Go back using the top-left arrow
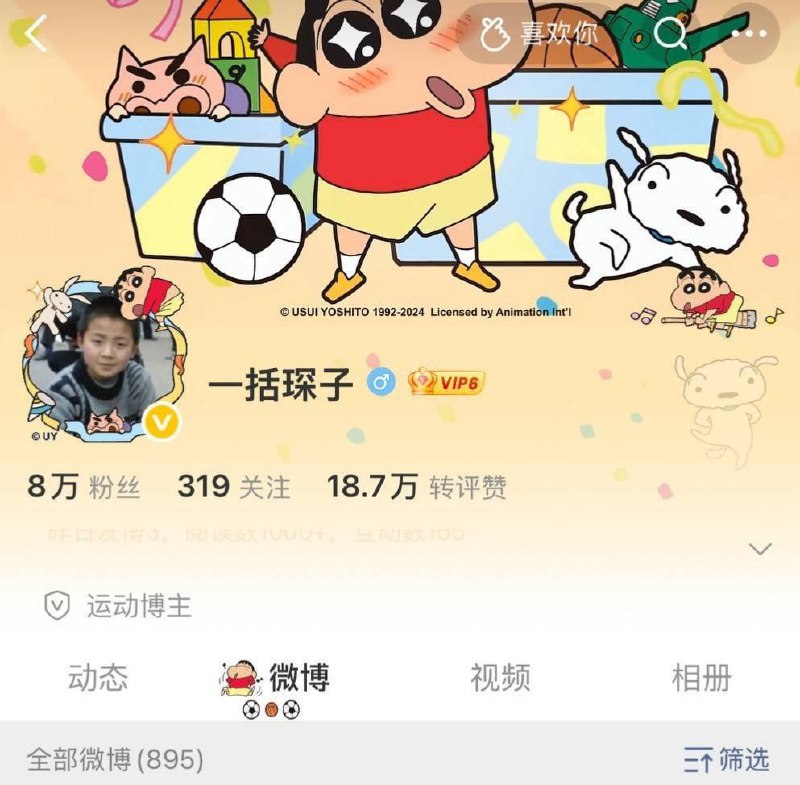 [36, 33]
